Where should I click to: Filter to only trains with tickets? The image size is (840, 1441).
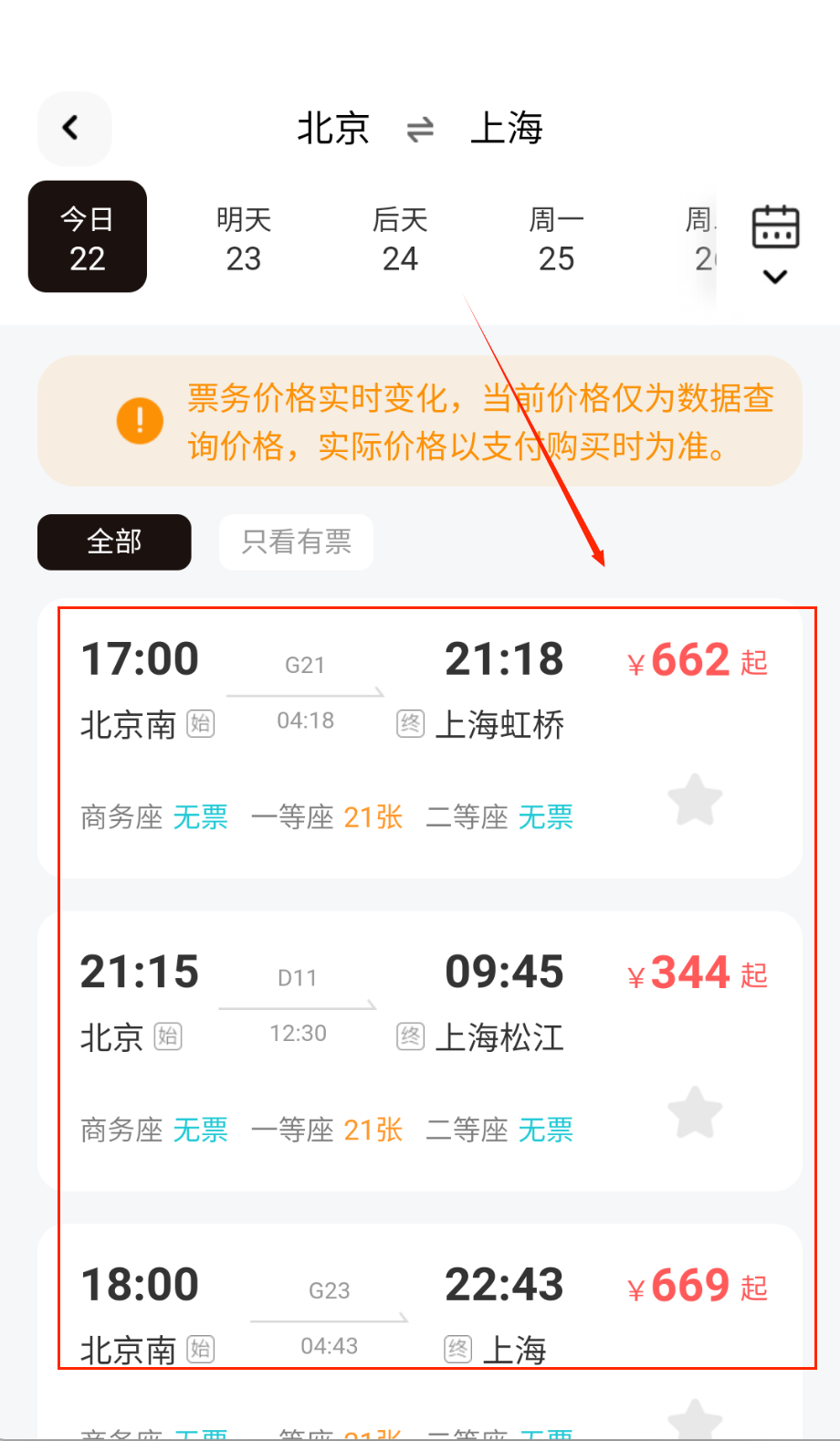click(x=296, y=542)
